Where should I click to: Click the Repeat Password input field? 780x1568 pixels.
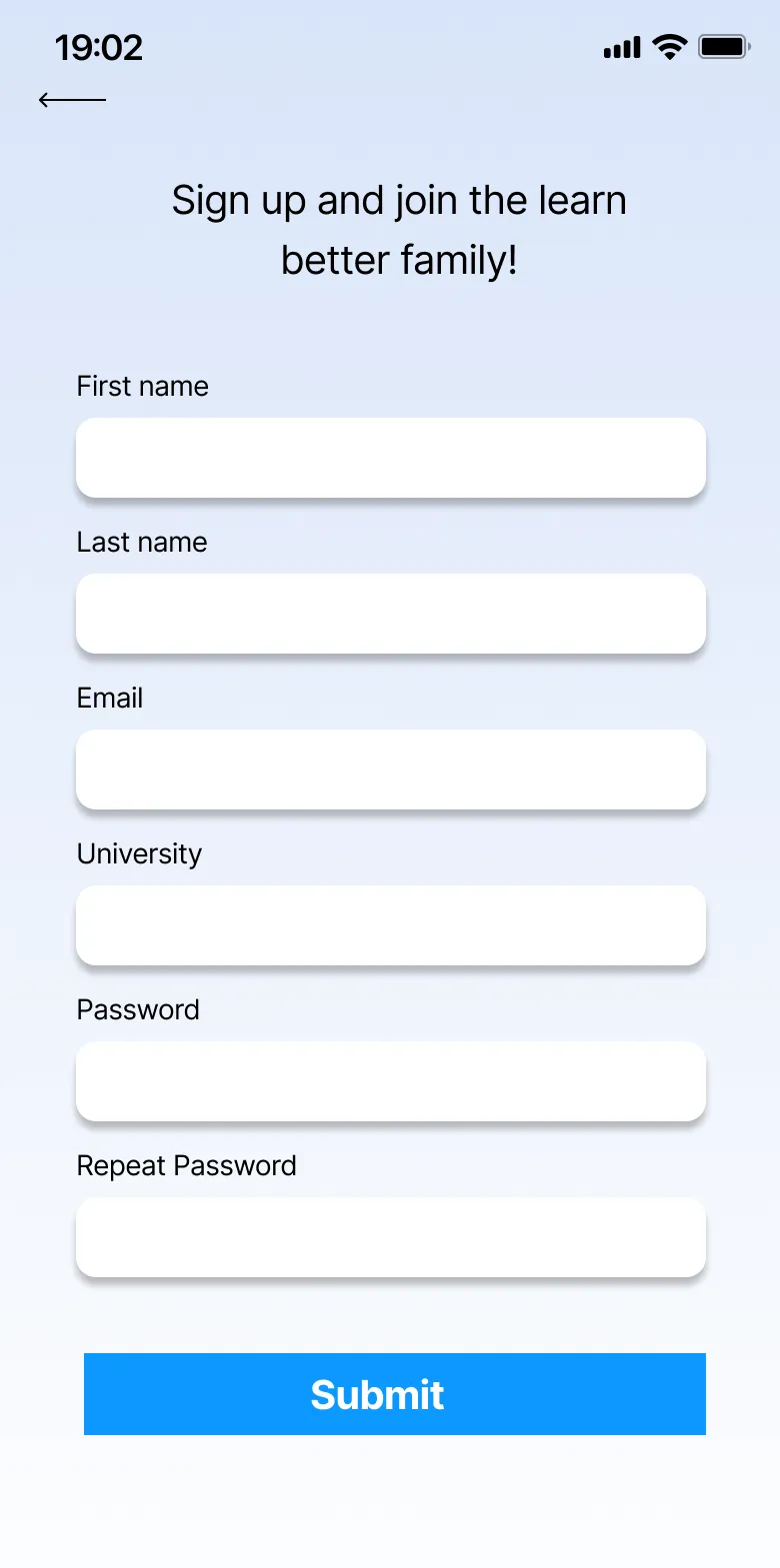tap(390, 1237)
